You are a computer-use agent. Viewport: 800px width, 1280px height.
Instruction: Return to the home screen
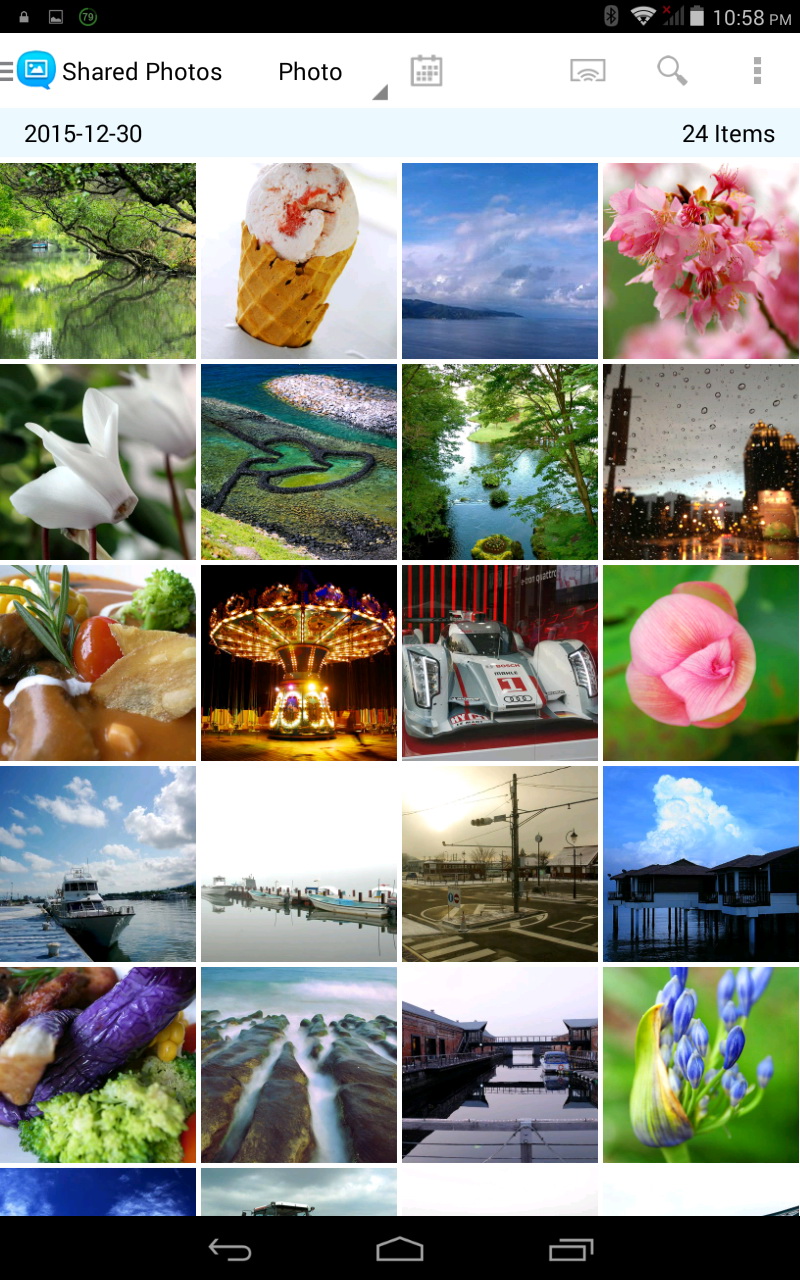400,1249
